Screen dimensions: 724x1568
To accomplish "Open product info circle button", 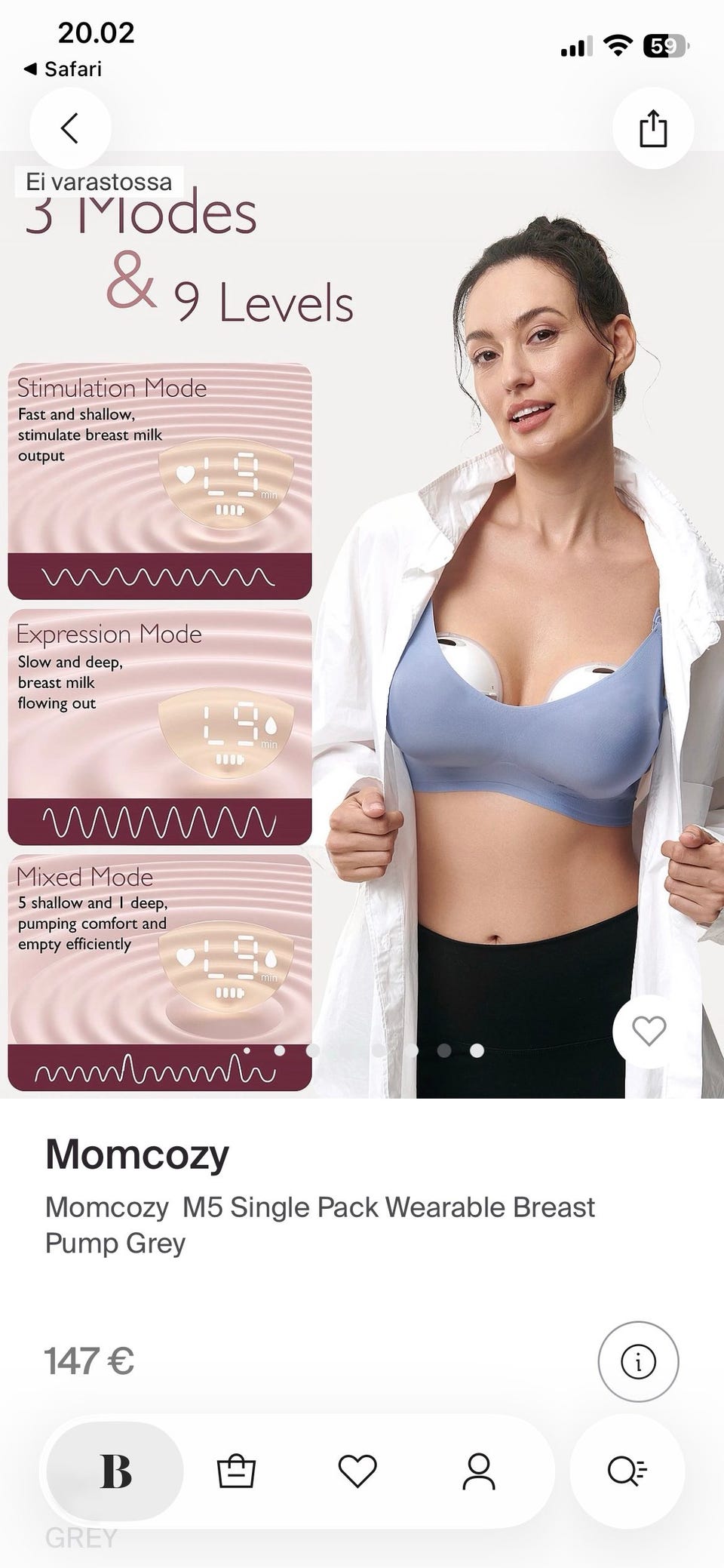I will click(x=638, y=1361).
